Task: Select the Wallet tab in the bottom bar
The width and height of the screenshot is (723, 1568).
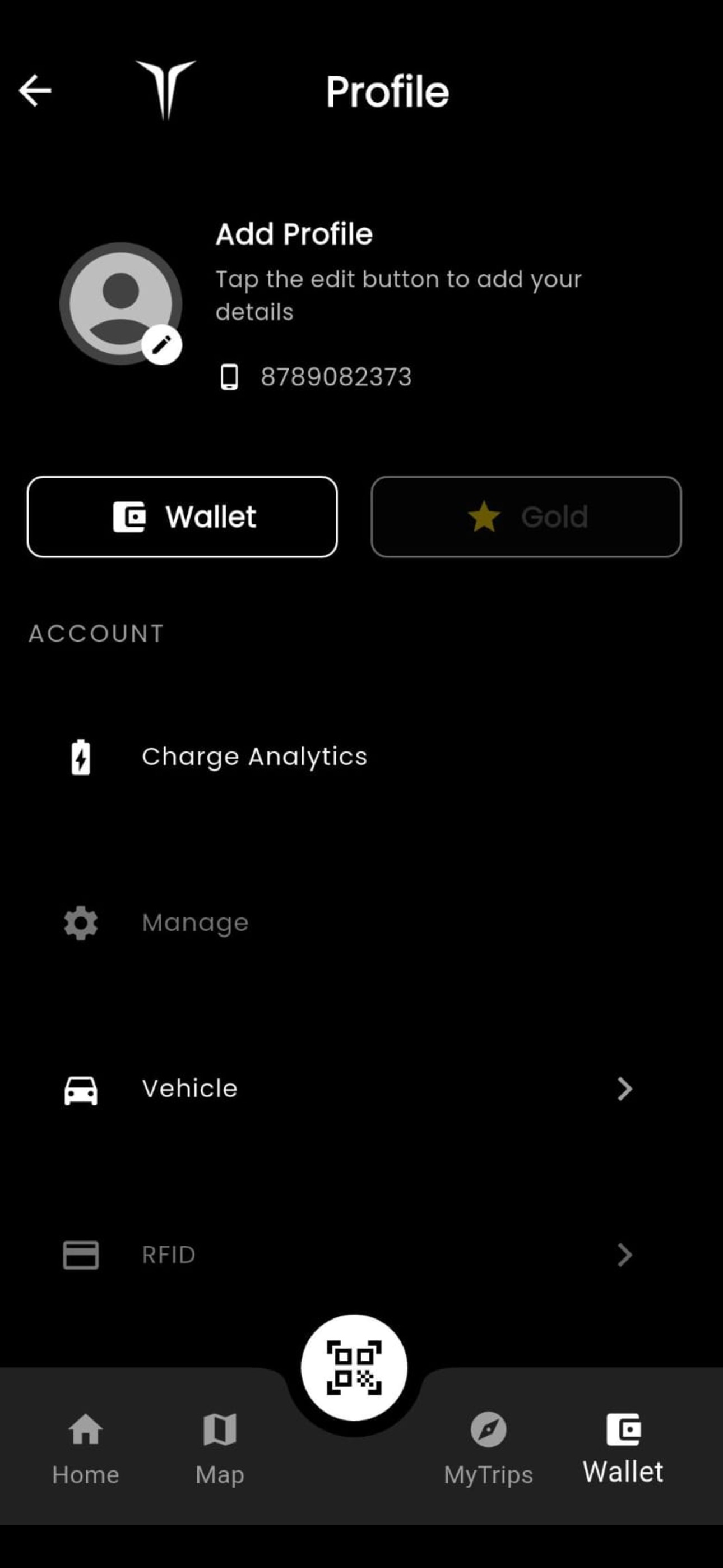Action: (623, 1448)
